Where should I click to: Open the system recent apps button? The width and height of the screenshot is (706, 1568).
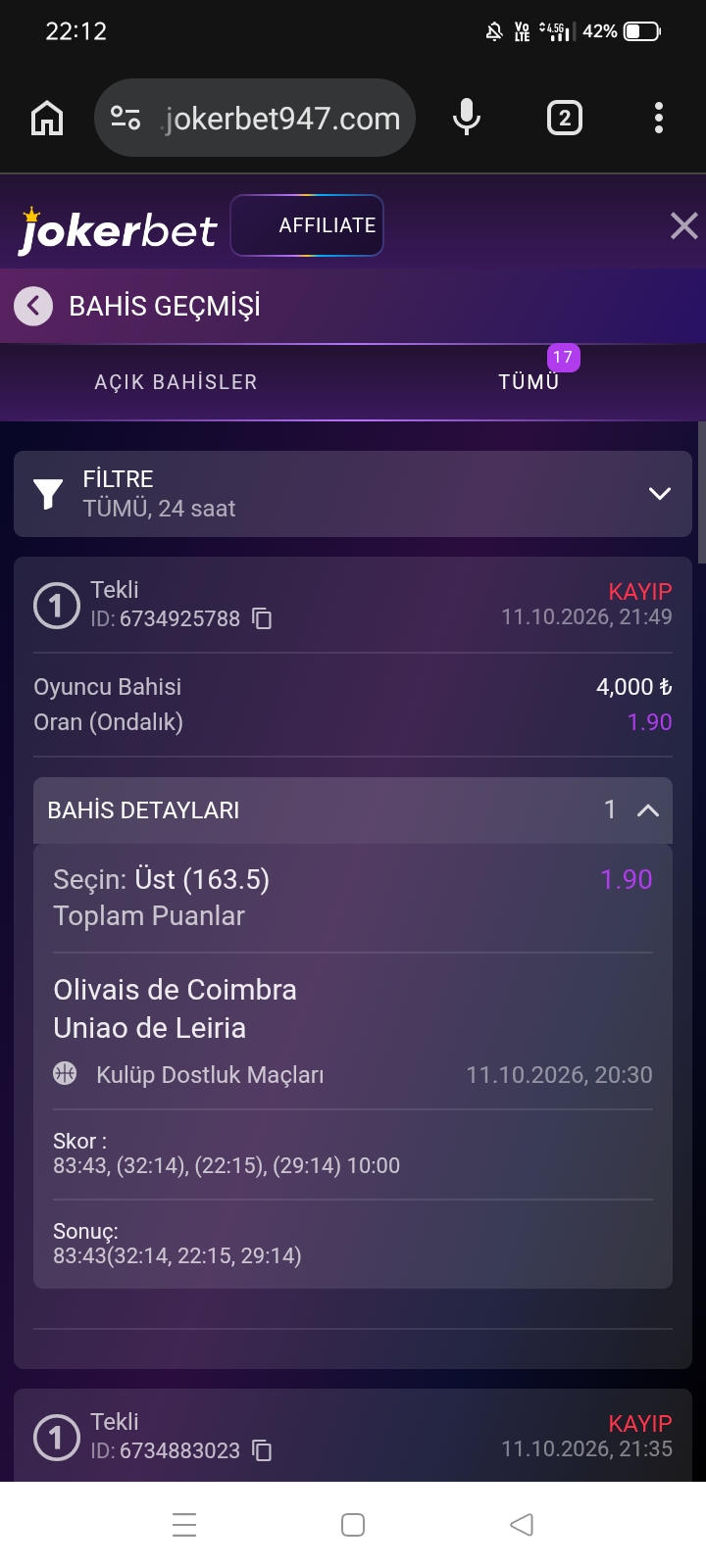click(184, 1525)
